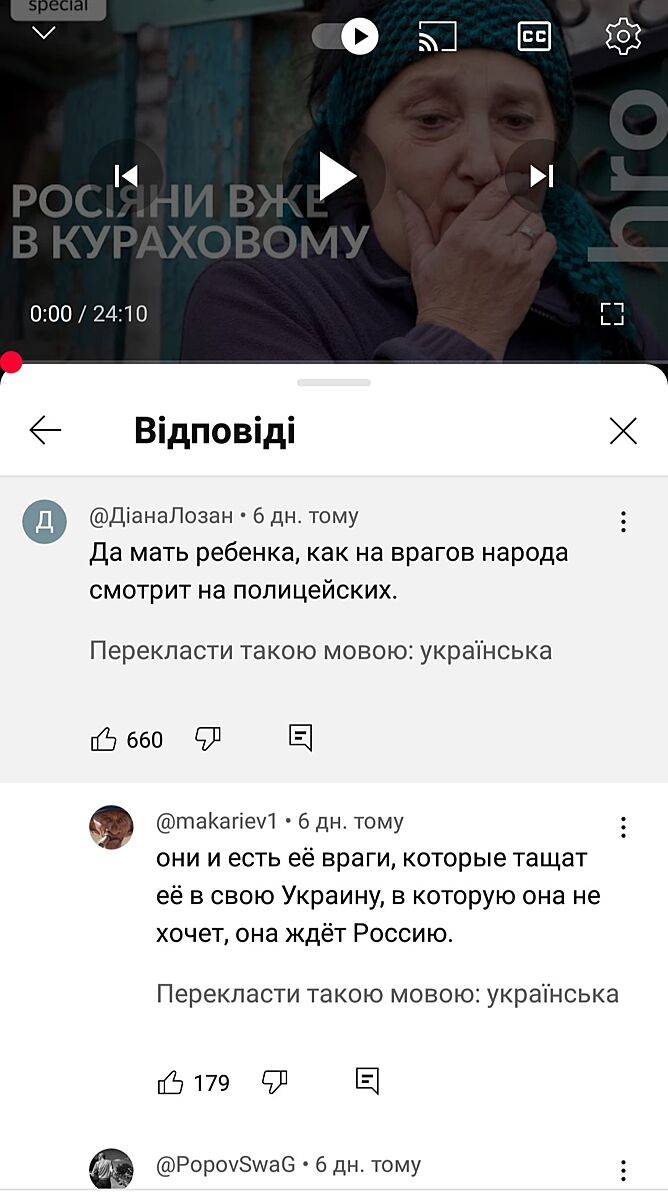The width and height of the screenshot is (668, 1200).
Task: Enter fullscreen mode
Action: point(612,314)
